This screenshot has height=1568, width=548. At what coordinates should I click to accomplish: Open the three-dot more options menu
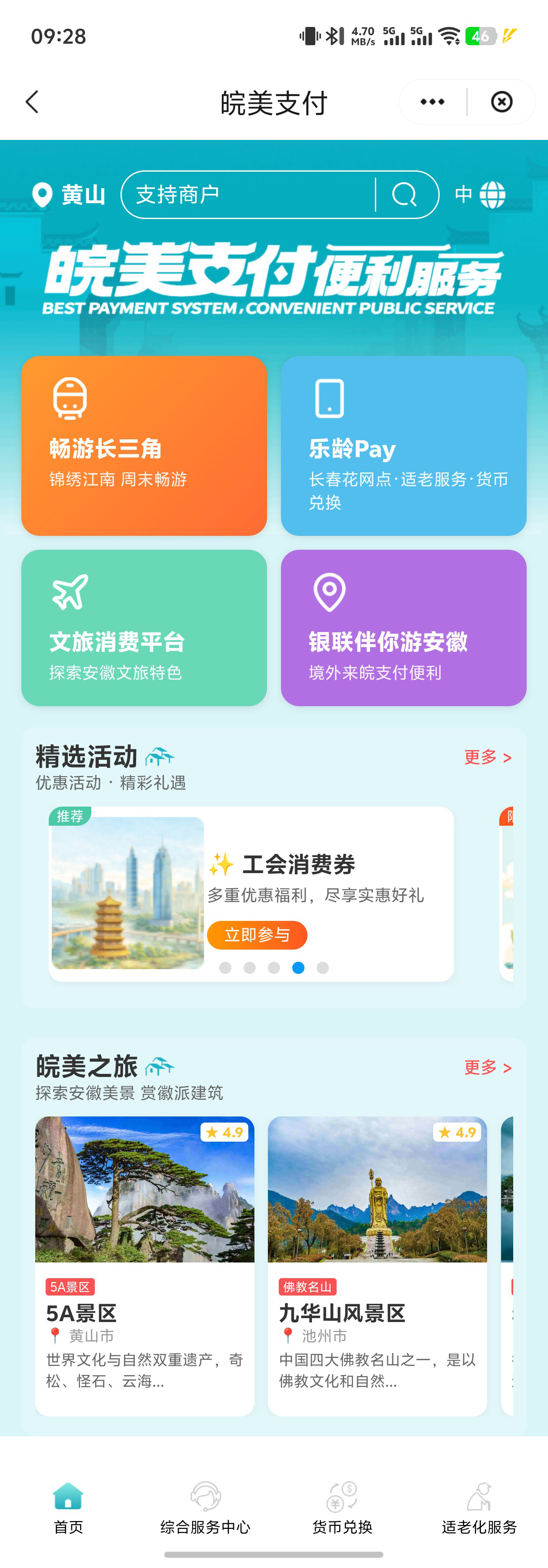(x=432, y=102)
